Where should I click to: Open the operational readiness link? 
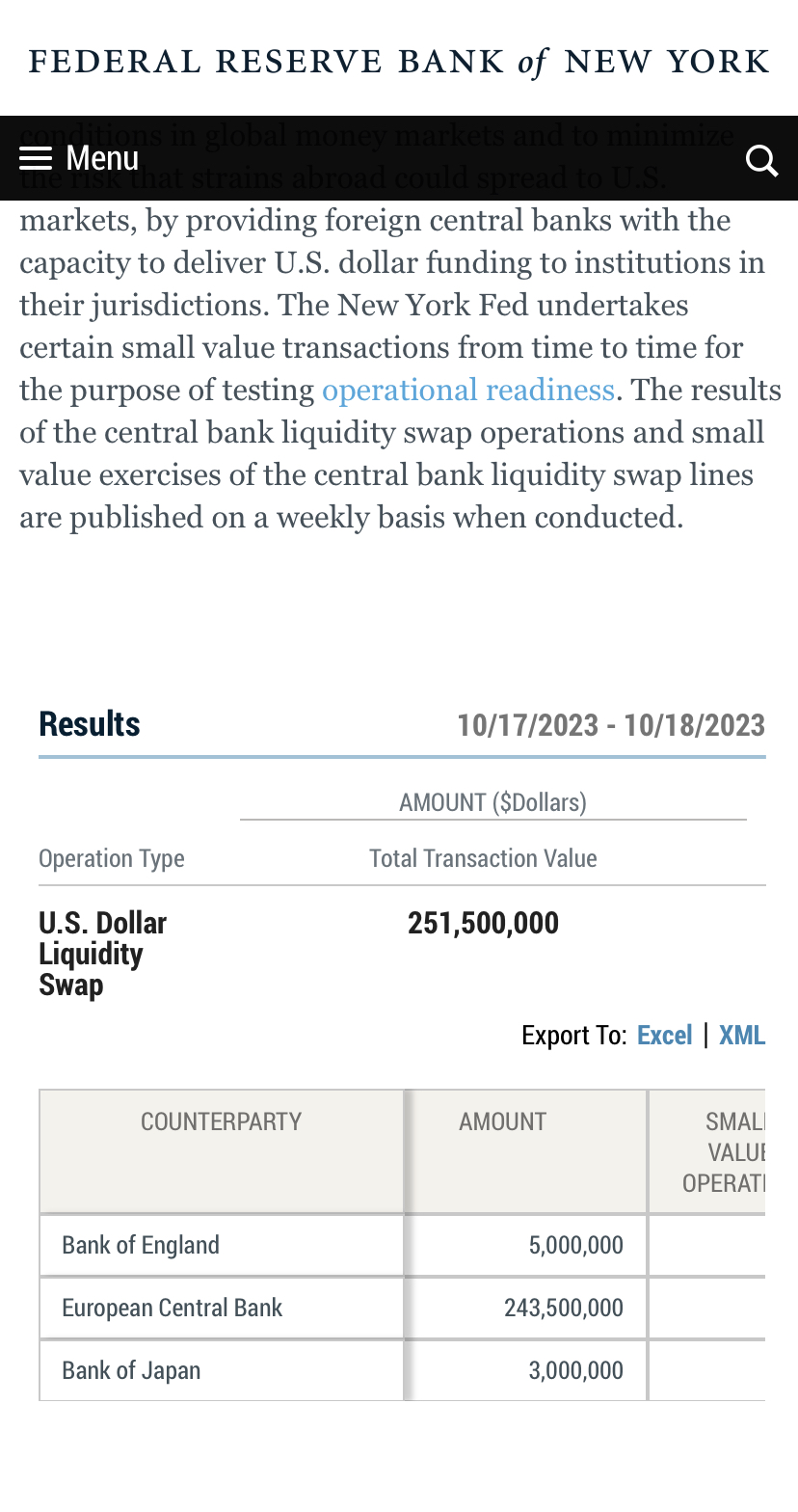(x=468, y=390)
